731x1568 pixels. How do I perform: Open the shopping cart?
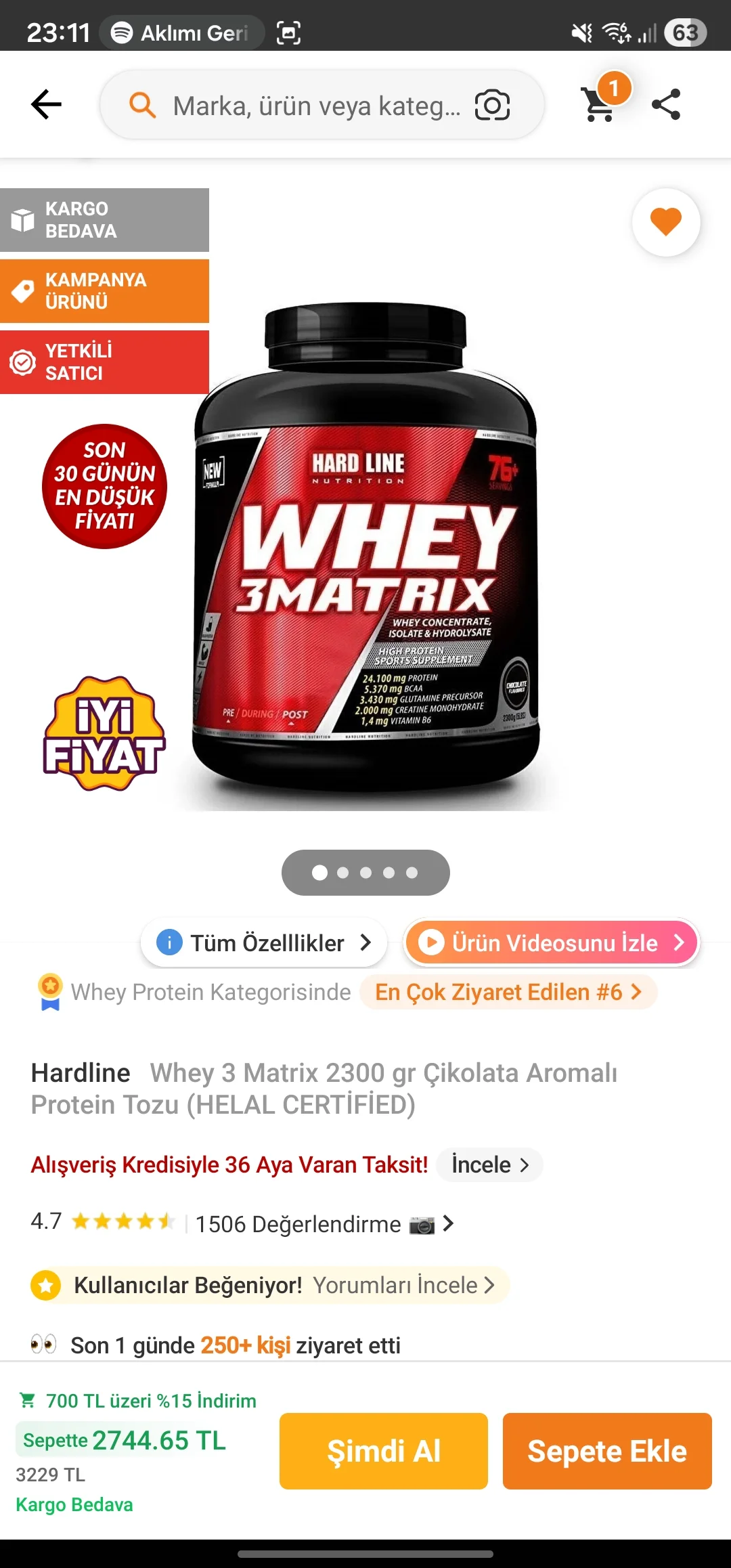[600, 104]
